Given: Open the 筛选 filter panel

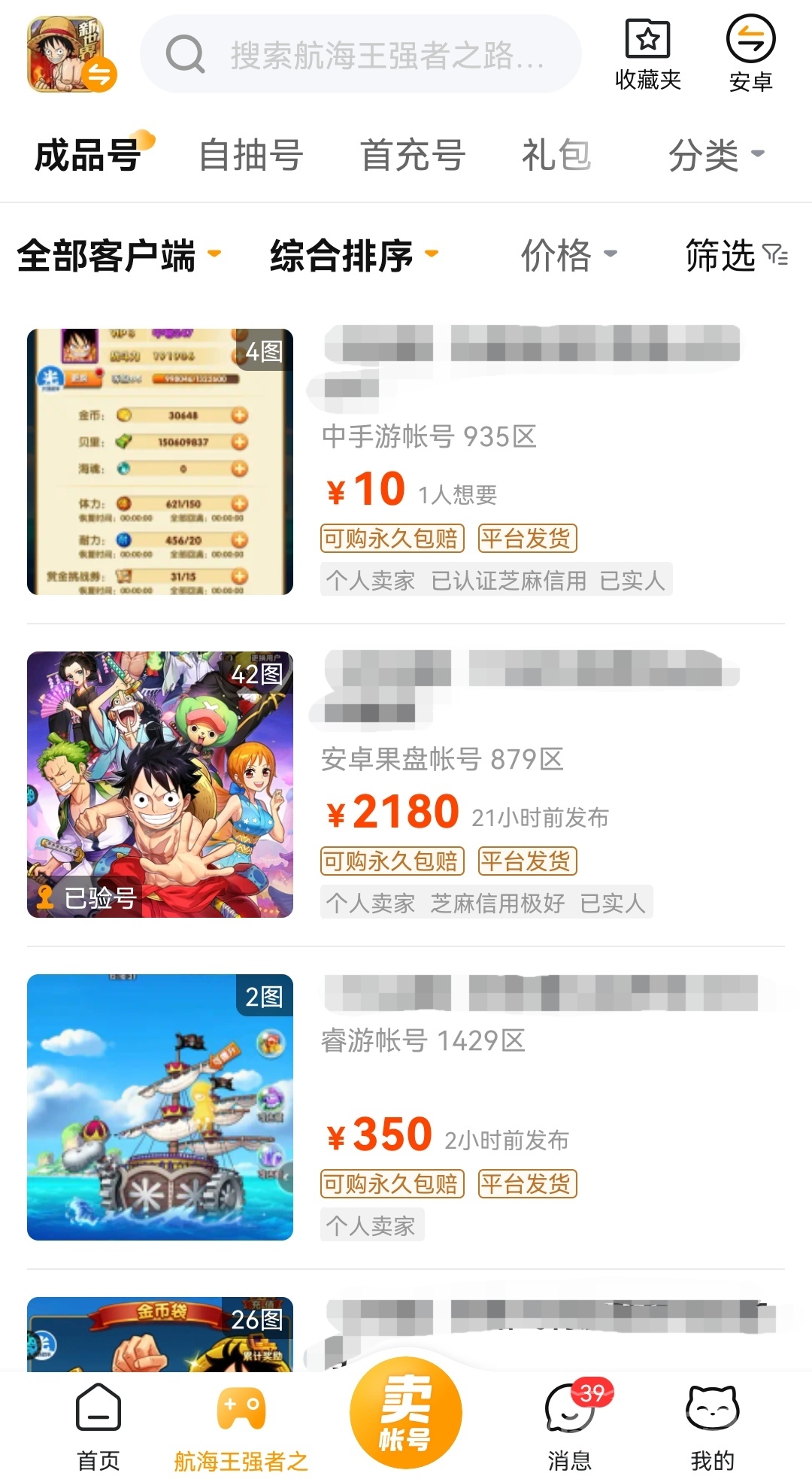Looking at the screenshot, I should (x=735, y=255).
